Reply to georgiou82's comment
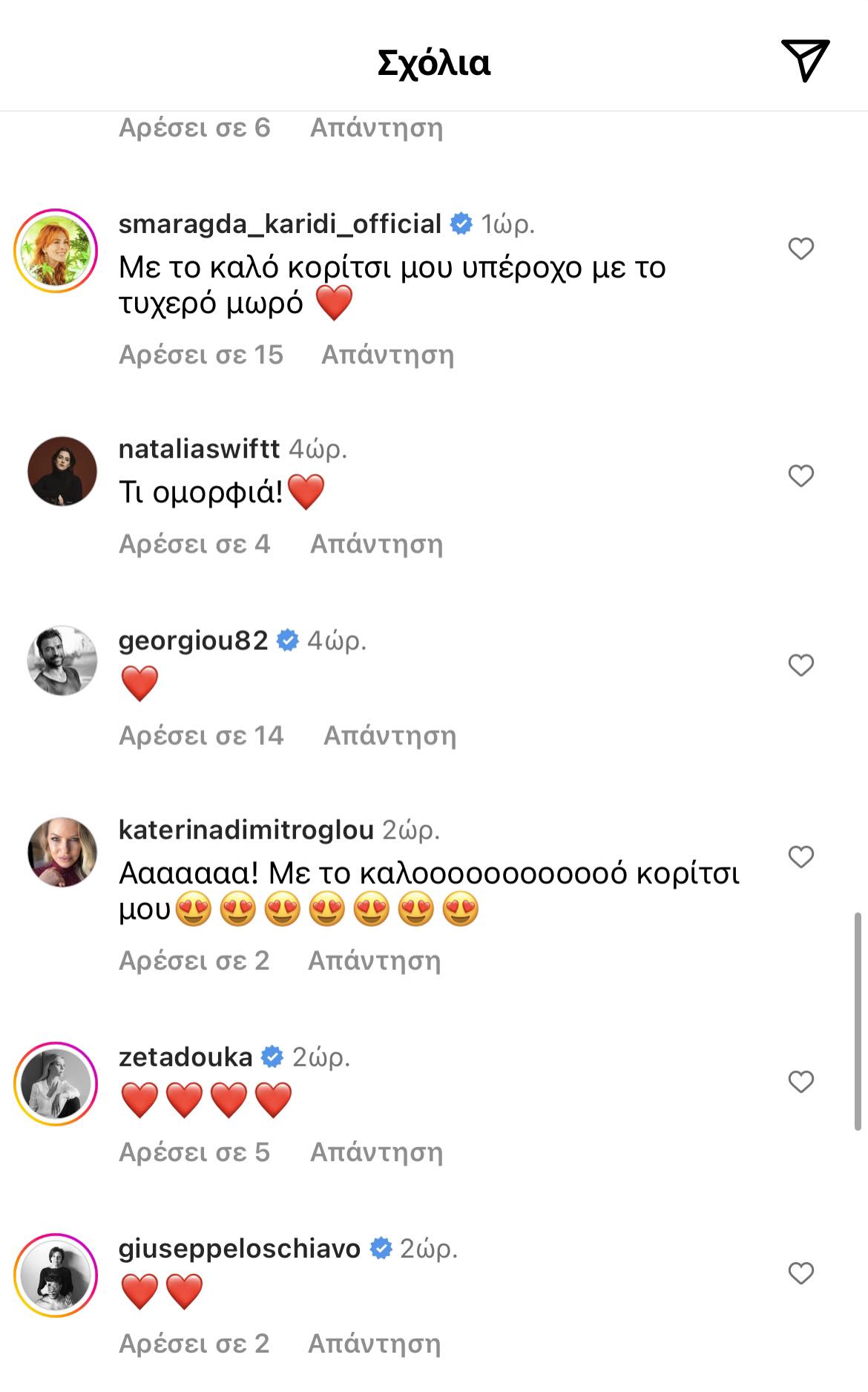 [389, 735]
